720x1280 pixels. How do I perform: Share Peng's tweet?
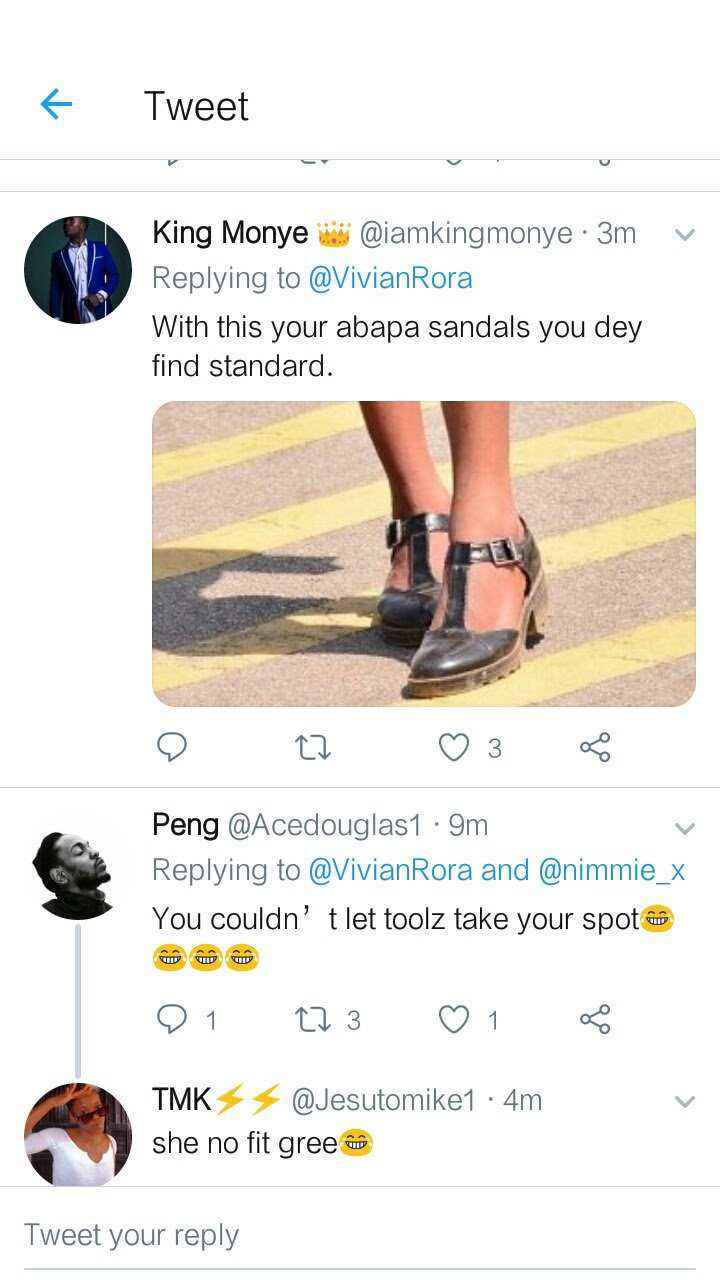[x=595, y=1019]
